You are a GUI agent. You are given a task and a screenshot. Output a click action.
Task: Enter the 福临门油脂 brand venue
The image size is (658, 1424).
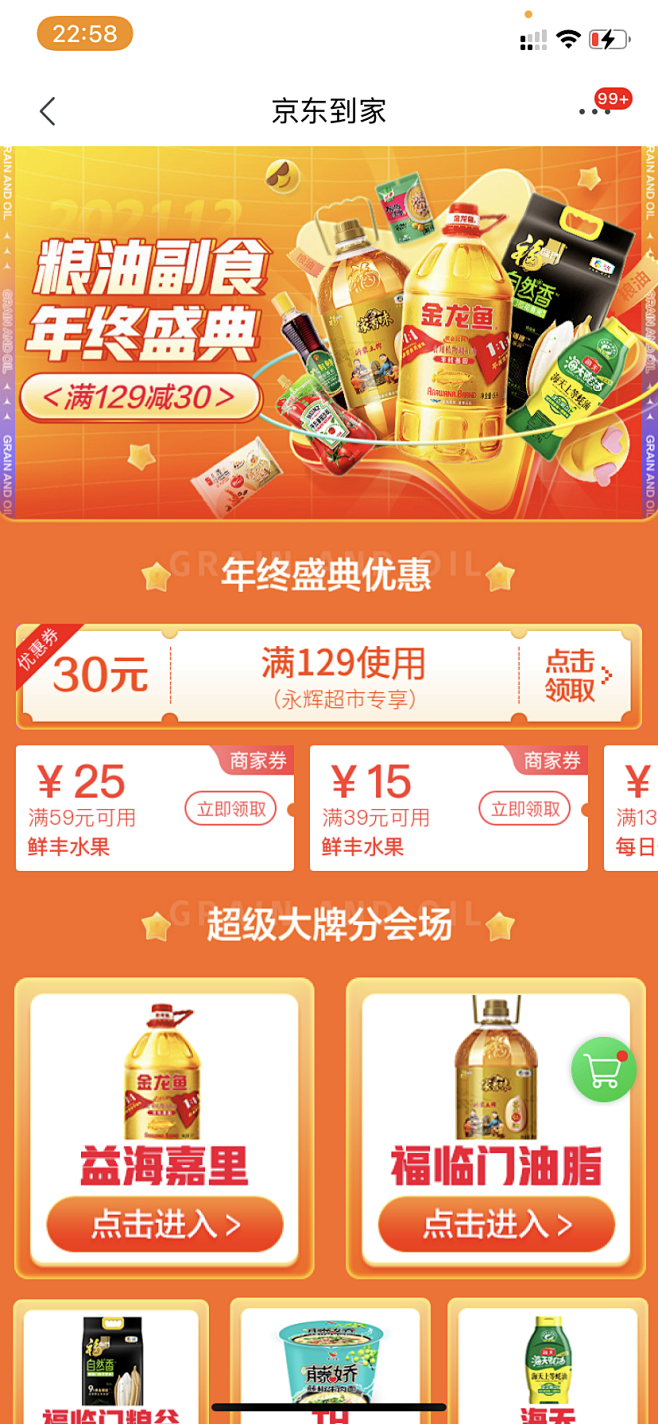click(496, 1224)
